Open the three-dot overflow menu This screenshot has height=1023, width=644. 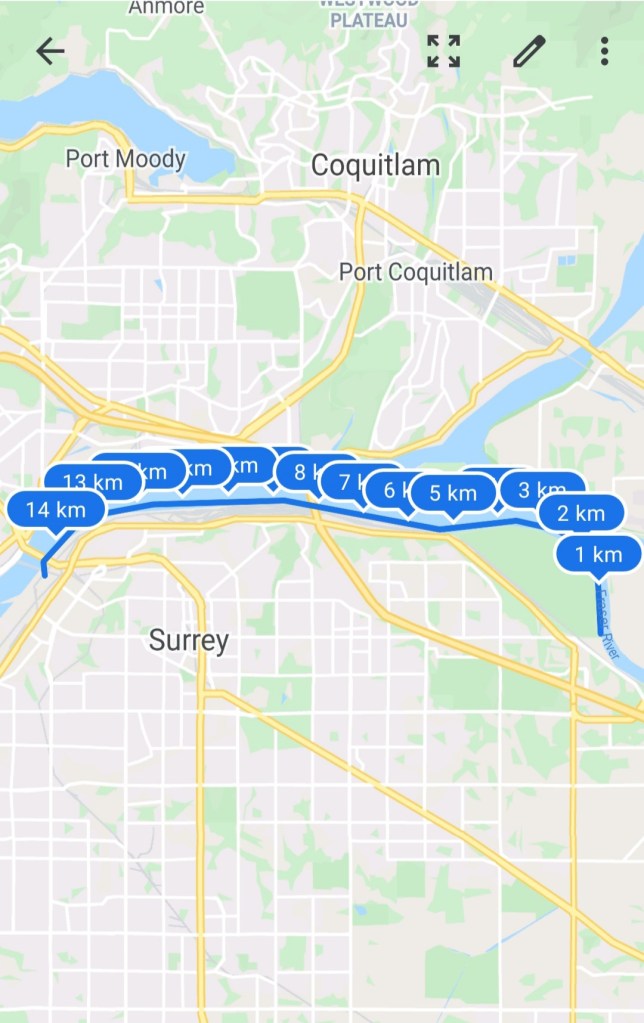coord(604,51)
